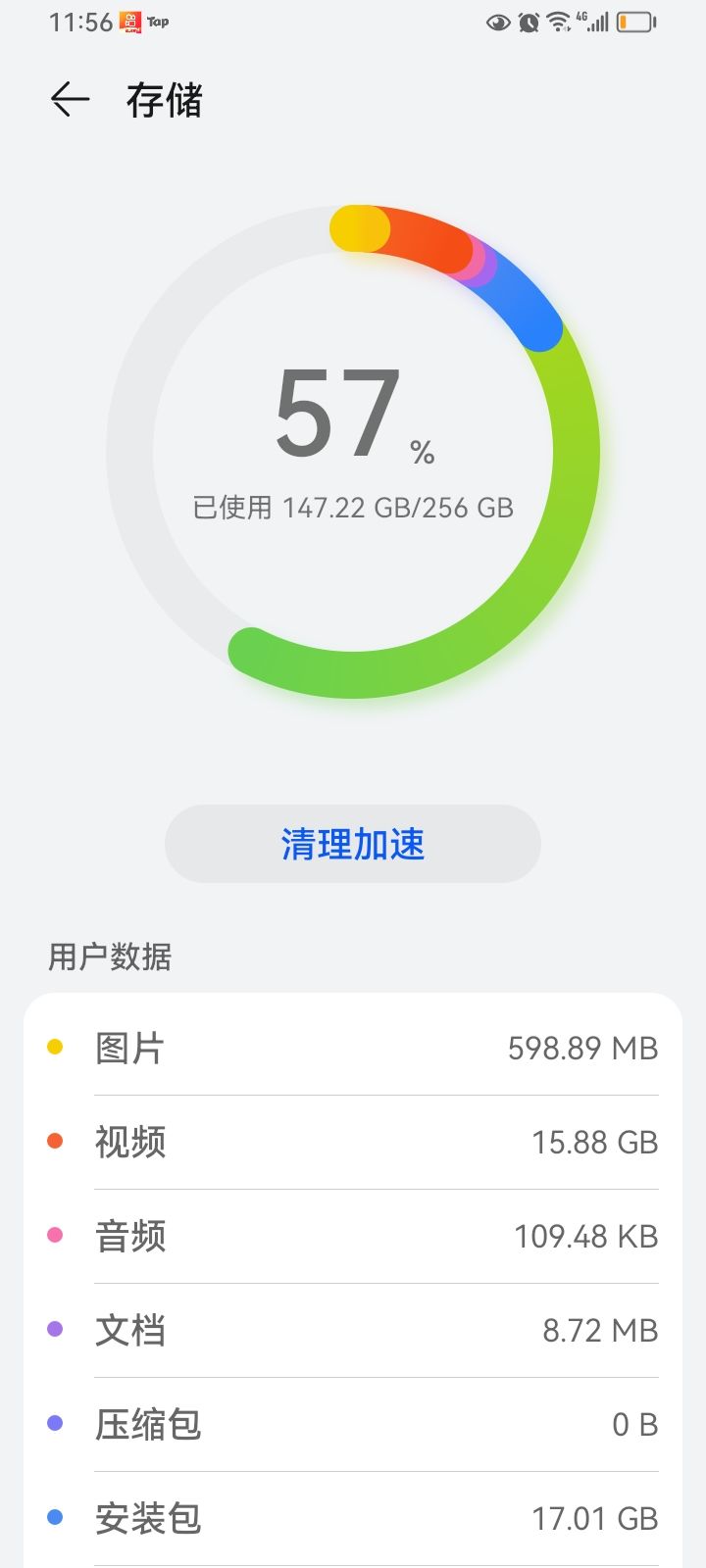This screenshot has width=706, height=1568.
Task: Go back from the 存储 screen
Action: tap(70, 100)
